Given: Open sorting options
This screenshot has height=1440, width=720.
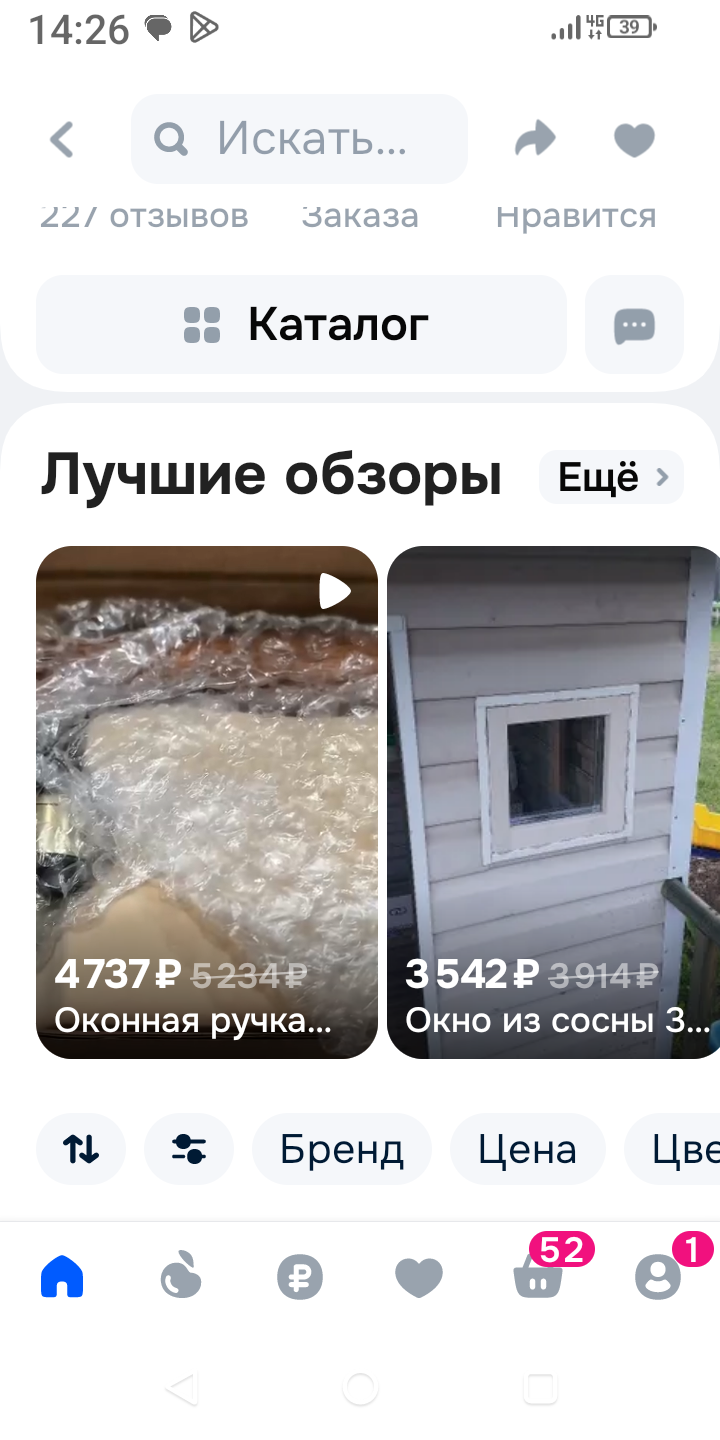Looking at the screenshot, I should pyautogui.click(x=81, y=1150).
